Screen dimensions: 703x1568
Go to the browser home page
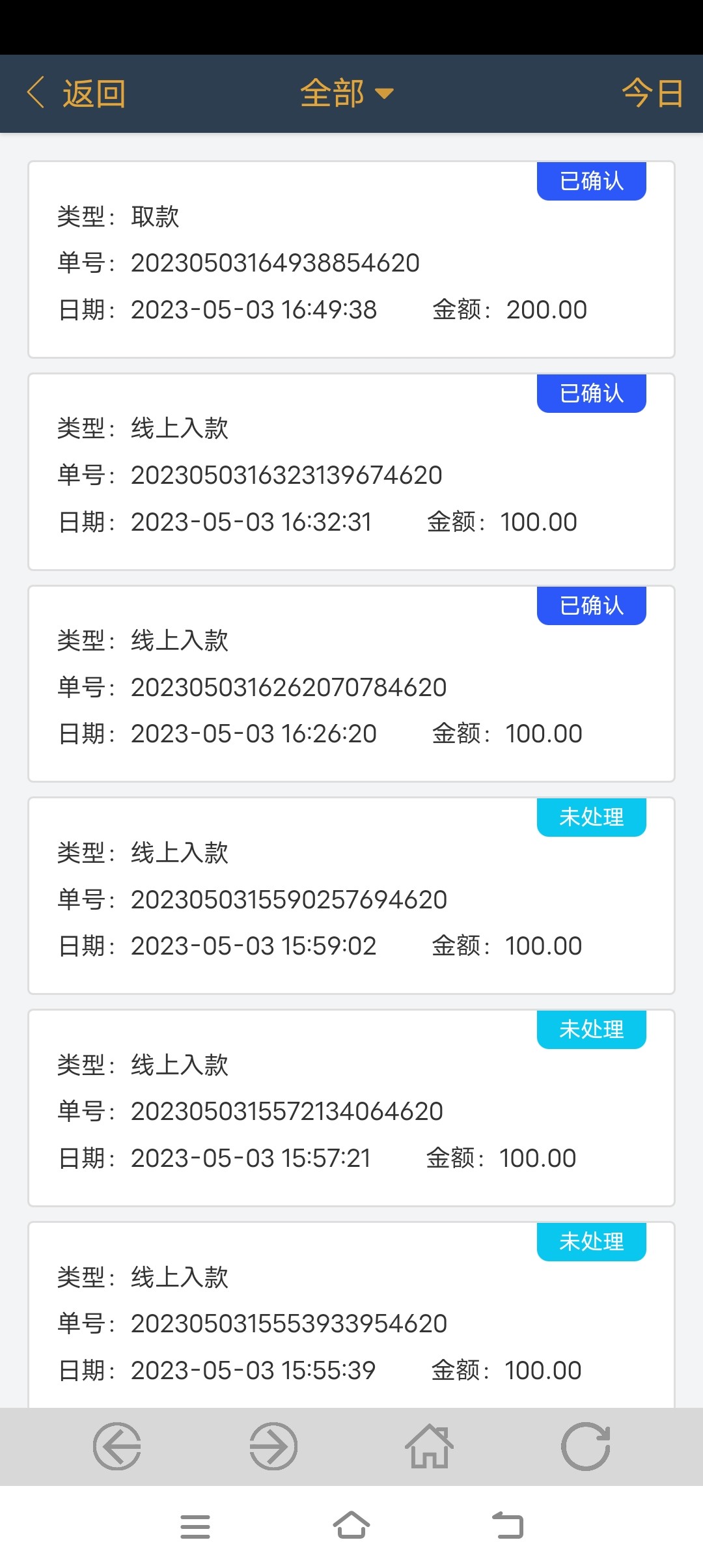(x=429, y=1446)
